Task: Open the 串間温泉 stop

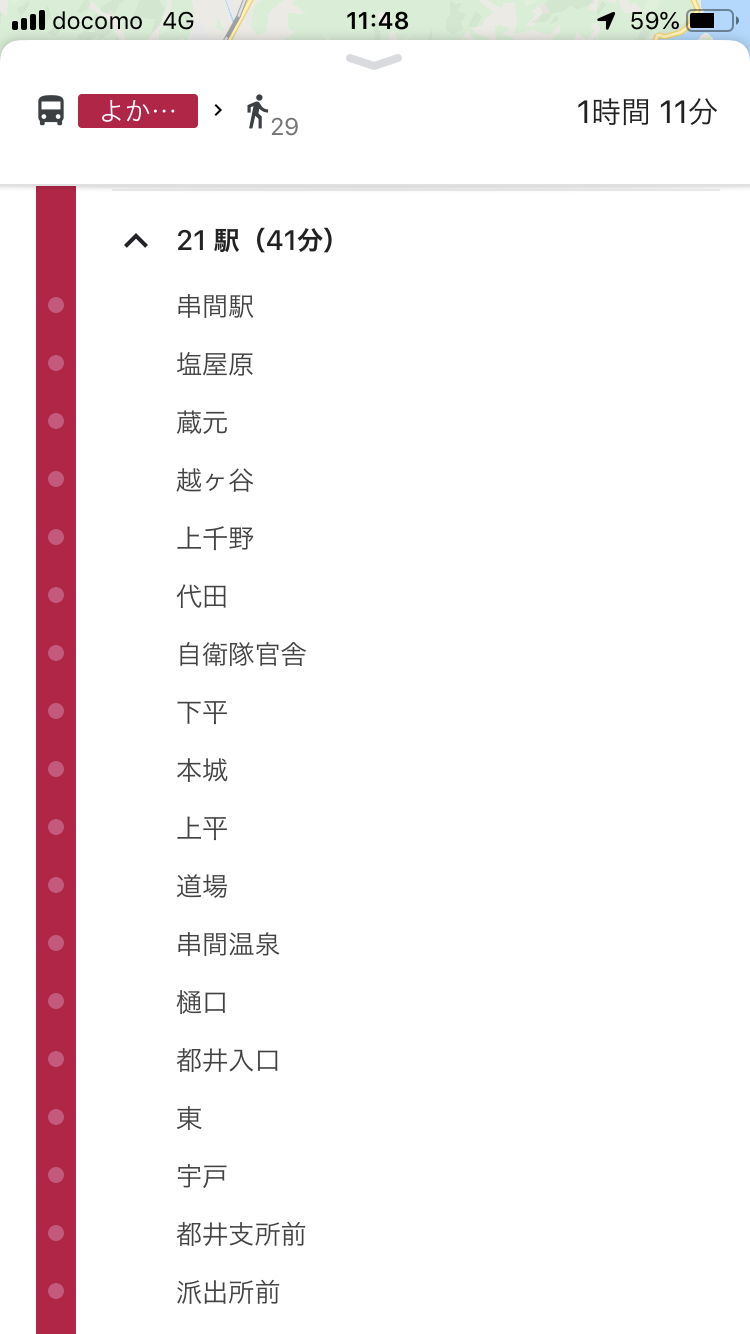Action: click(x=229, y=944)
